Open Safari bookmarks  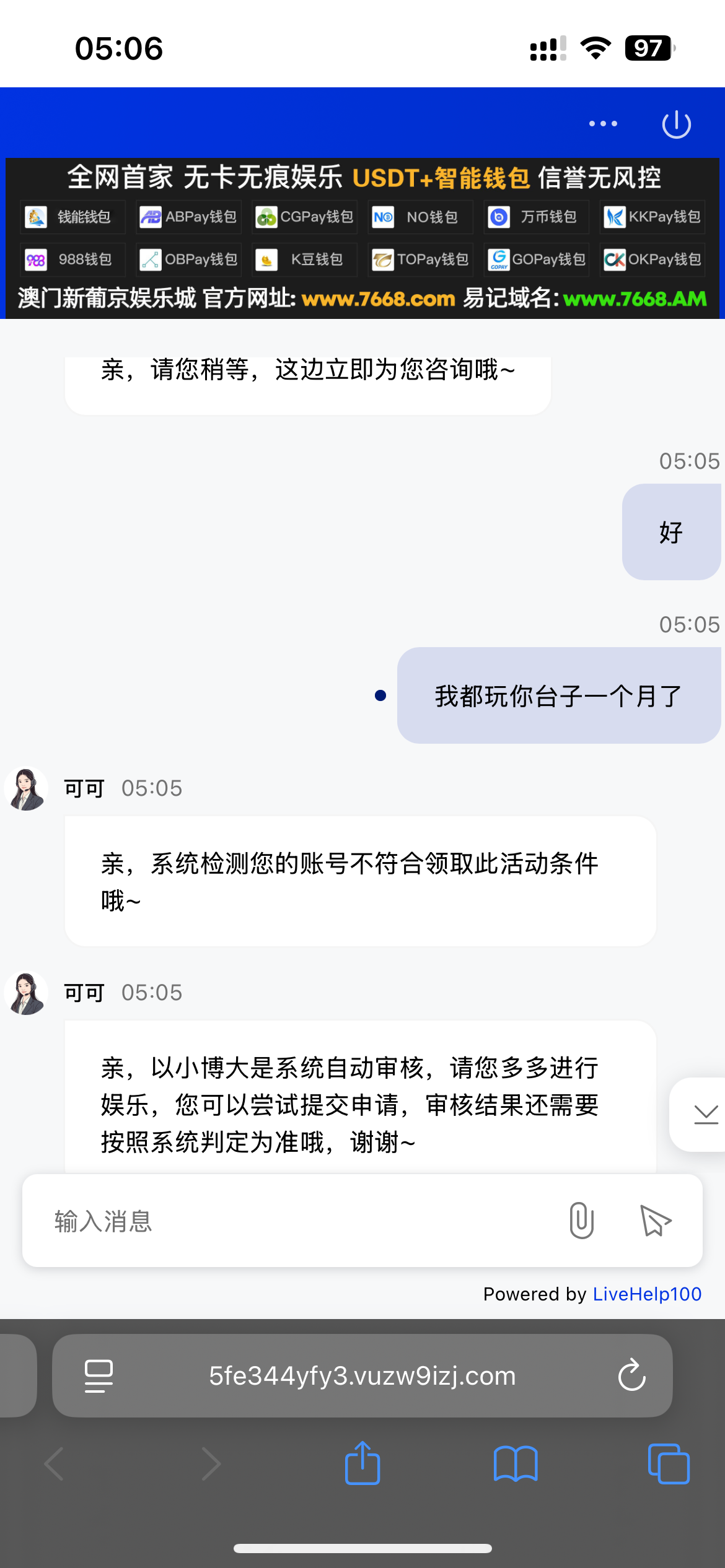tap(516, 1464)
